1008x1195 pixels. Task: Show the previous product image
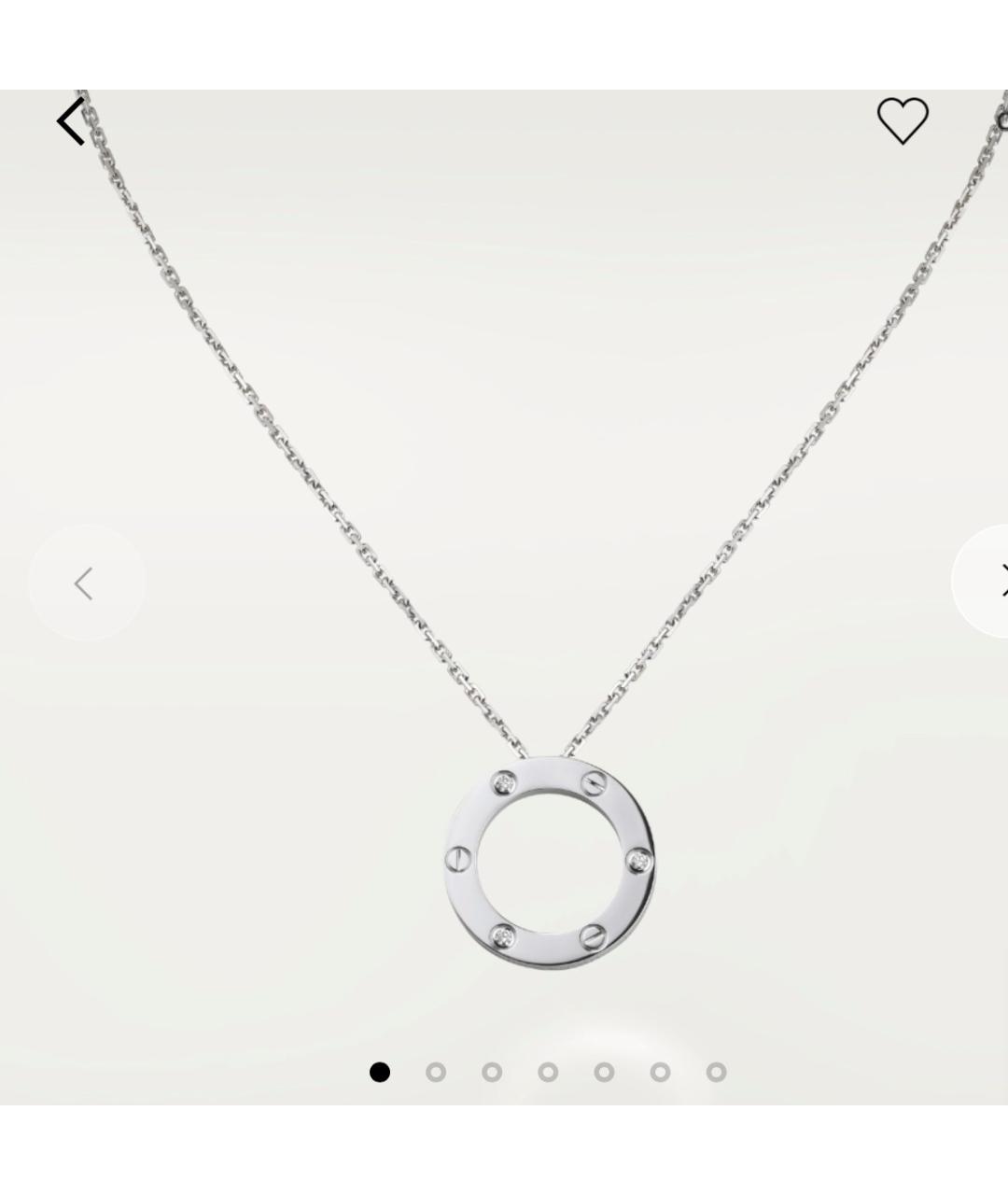click(86, 583)
